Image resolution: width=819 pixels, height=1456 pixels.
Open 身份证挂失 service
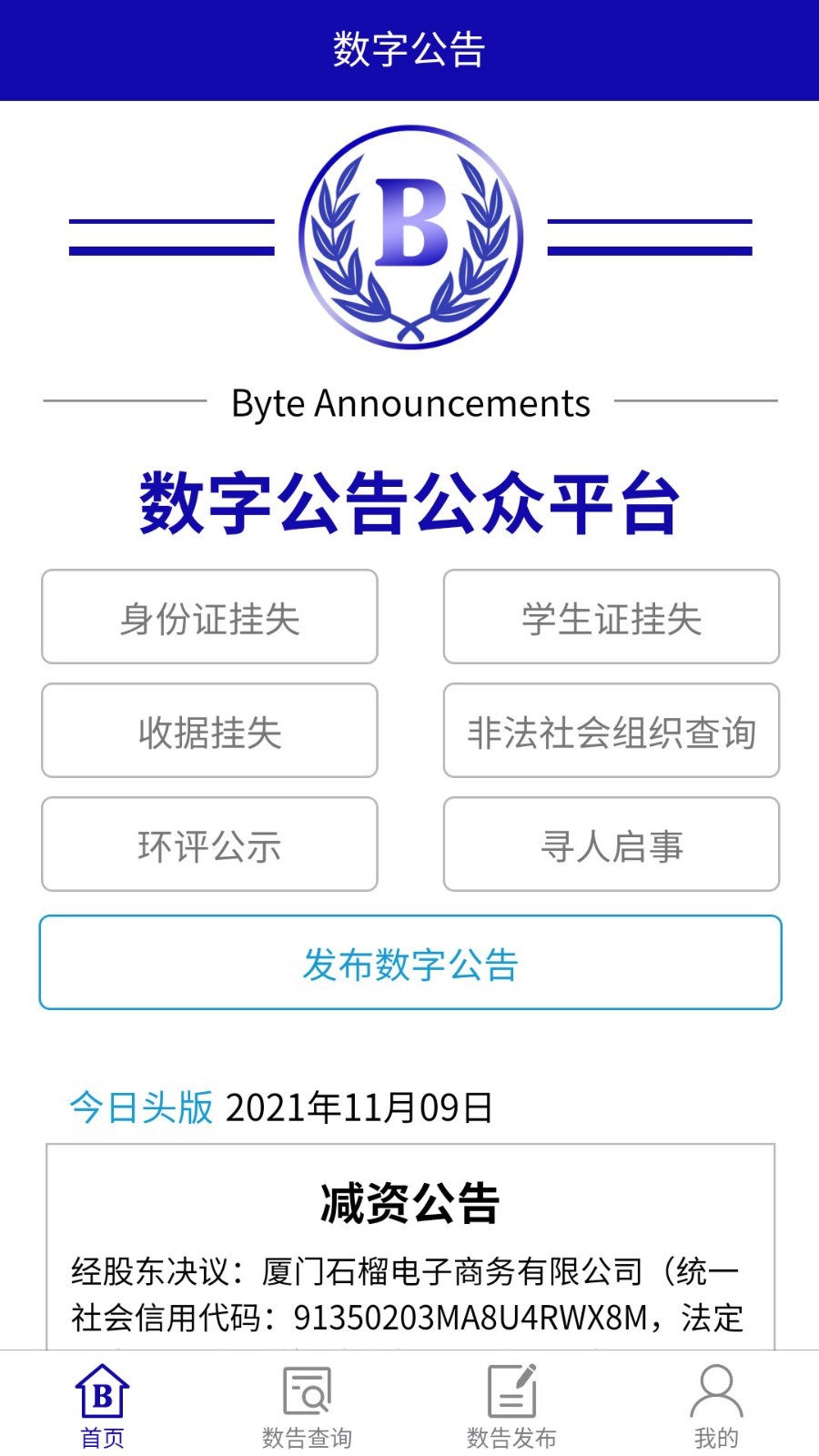point(209,617)
